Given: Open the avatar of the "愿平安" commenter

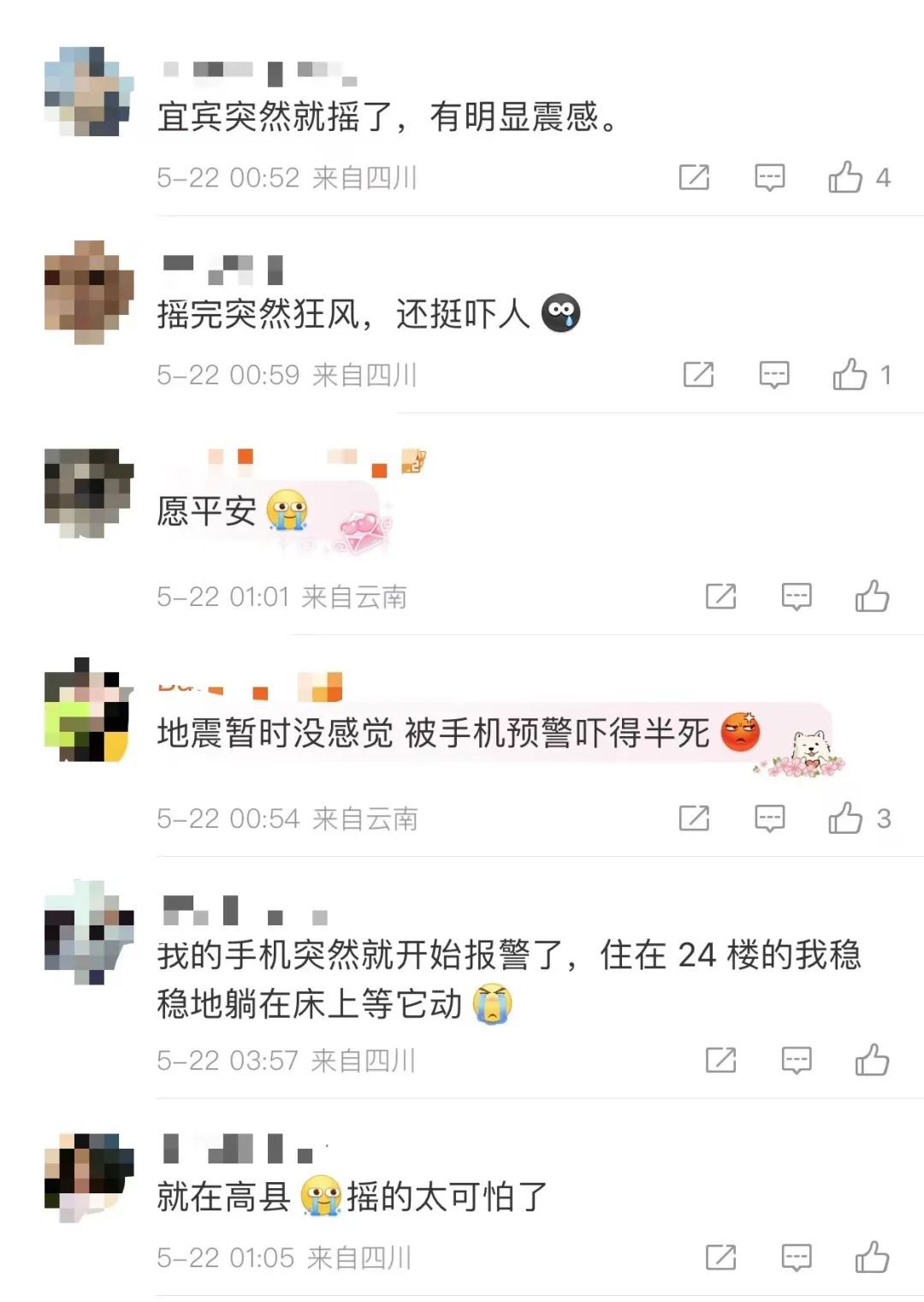Looking at the screenshot, I should click(89, 493).
